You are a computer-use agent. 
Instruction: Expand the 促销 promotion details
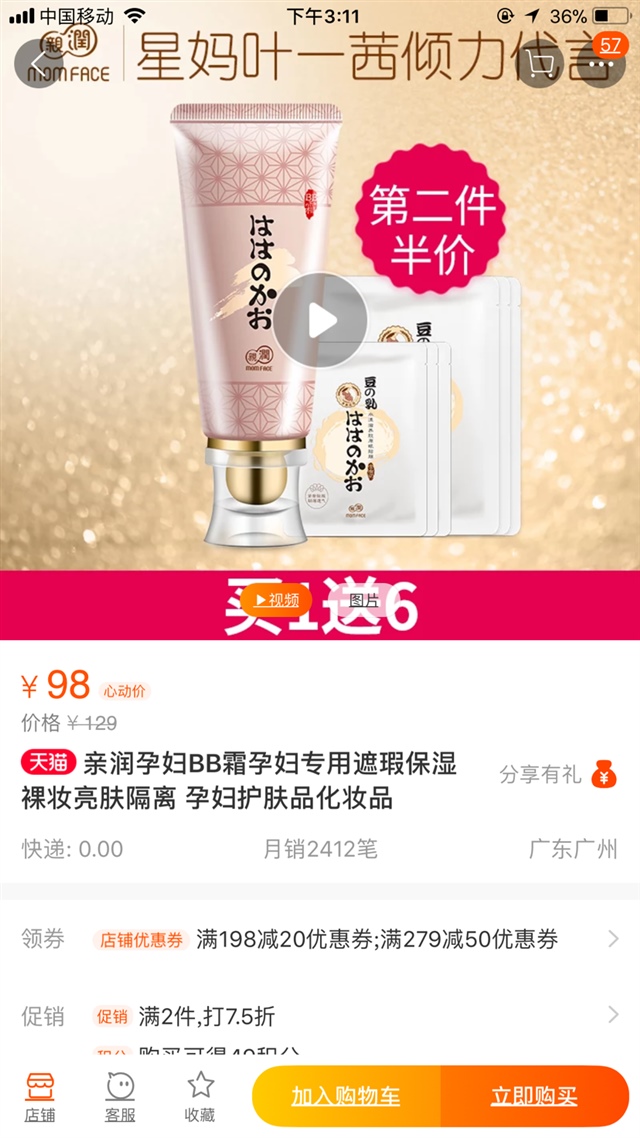(320, 1016)
